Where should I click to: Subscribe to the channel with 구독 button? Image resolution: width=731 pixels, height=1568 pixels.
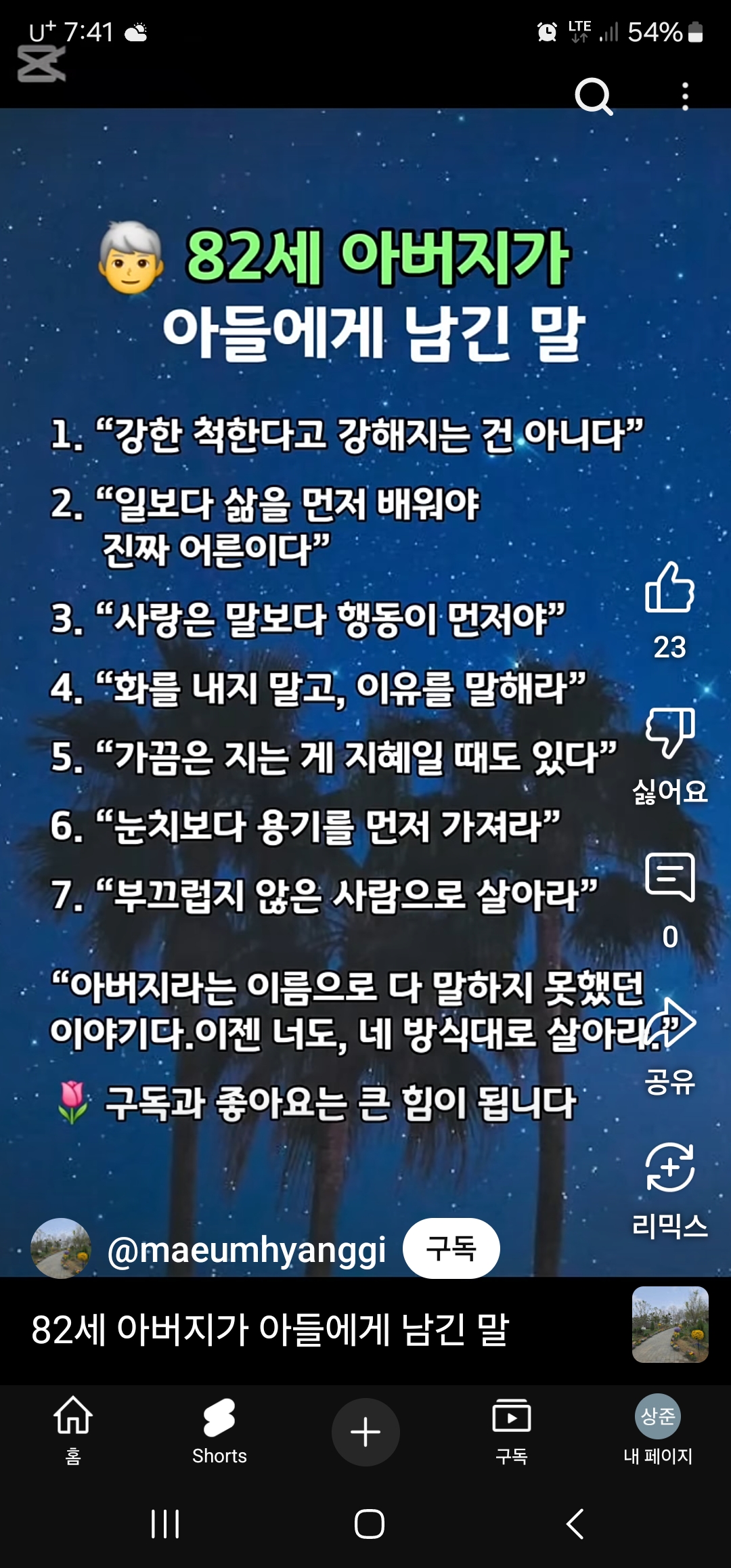[451, 1248]
